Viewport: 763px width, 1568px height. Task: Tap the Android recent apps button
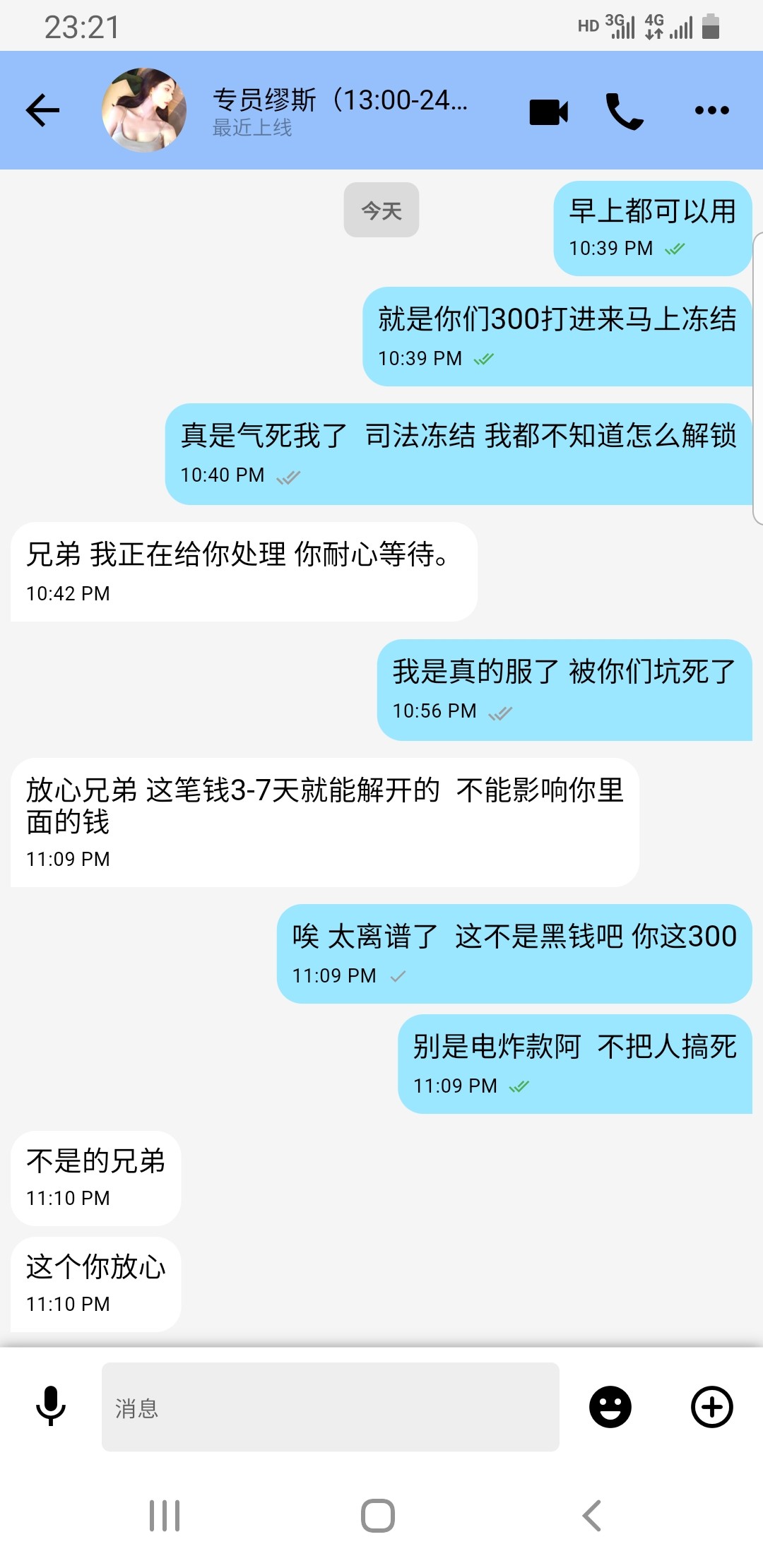click(163, 1514)
